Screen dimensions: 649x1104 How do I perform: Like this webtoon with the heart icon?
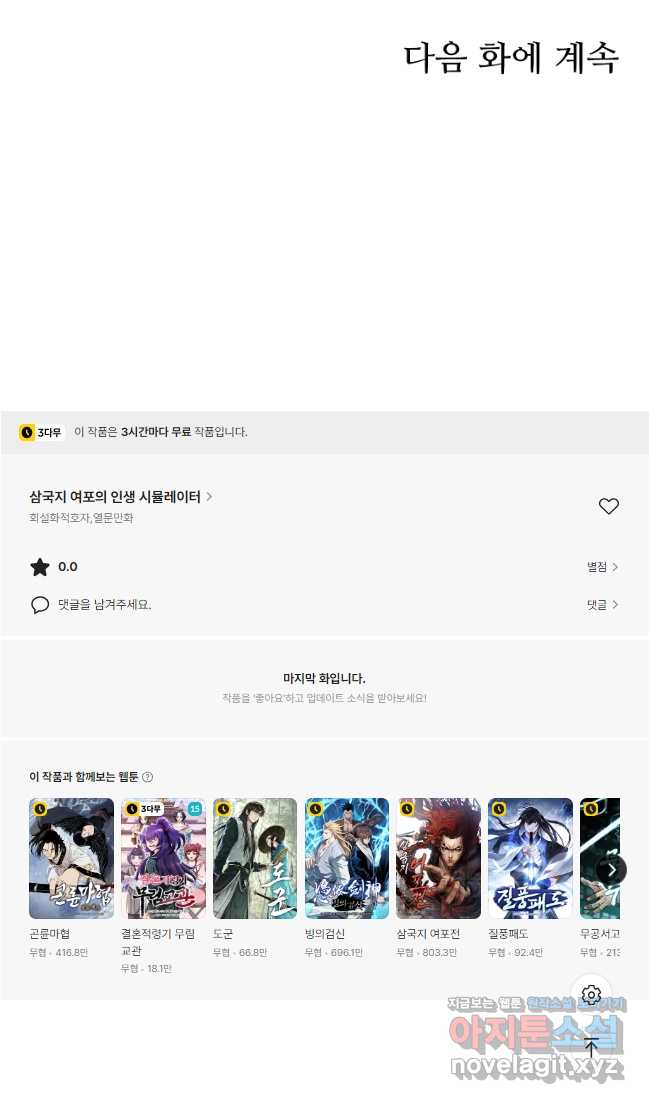(608, 506)
